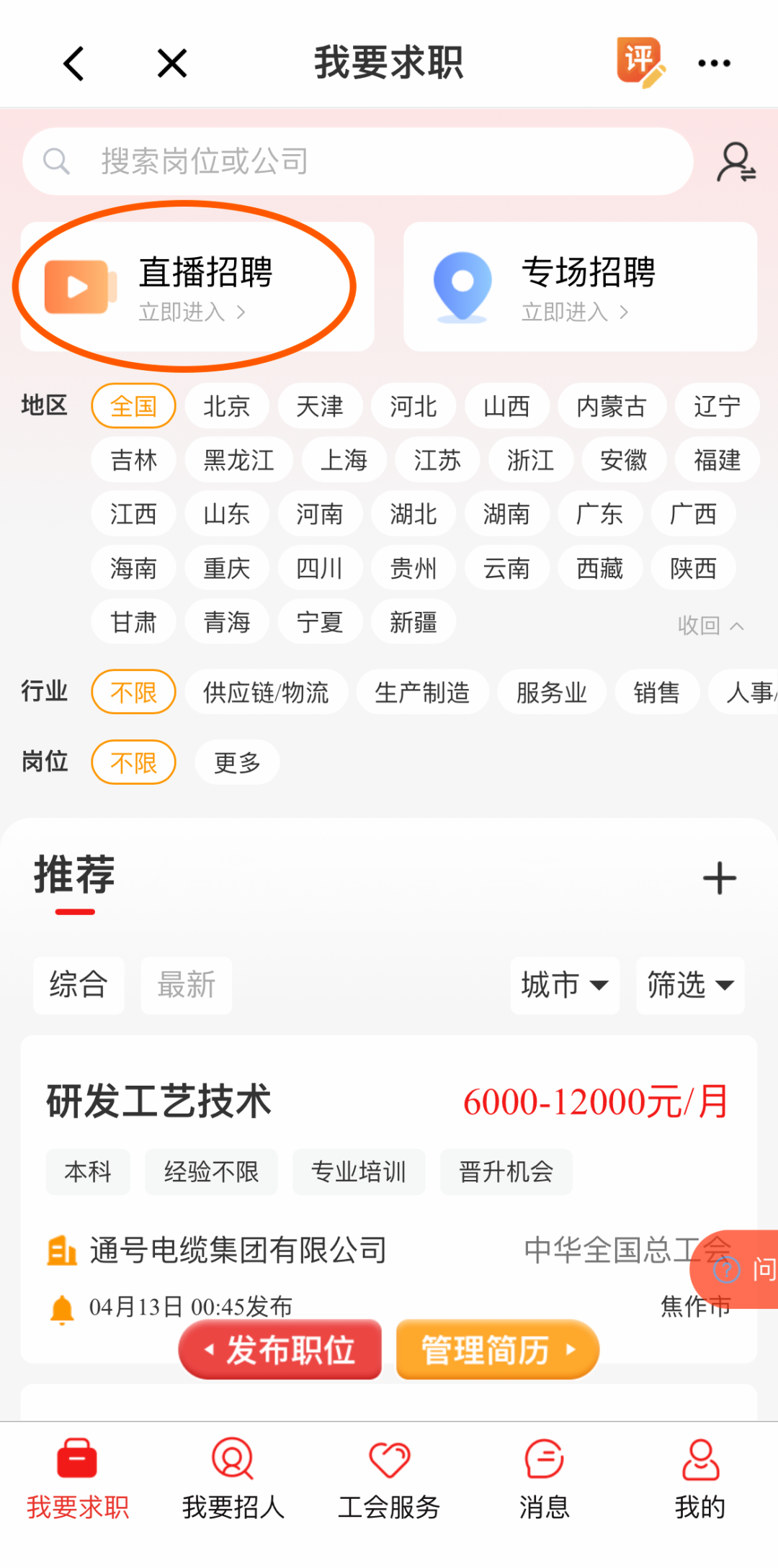Enter 直播招聘 live recruitment
778x1568 pixels.
point(197,287)
